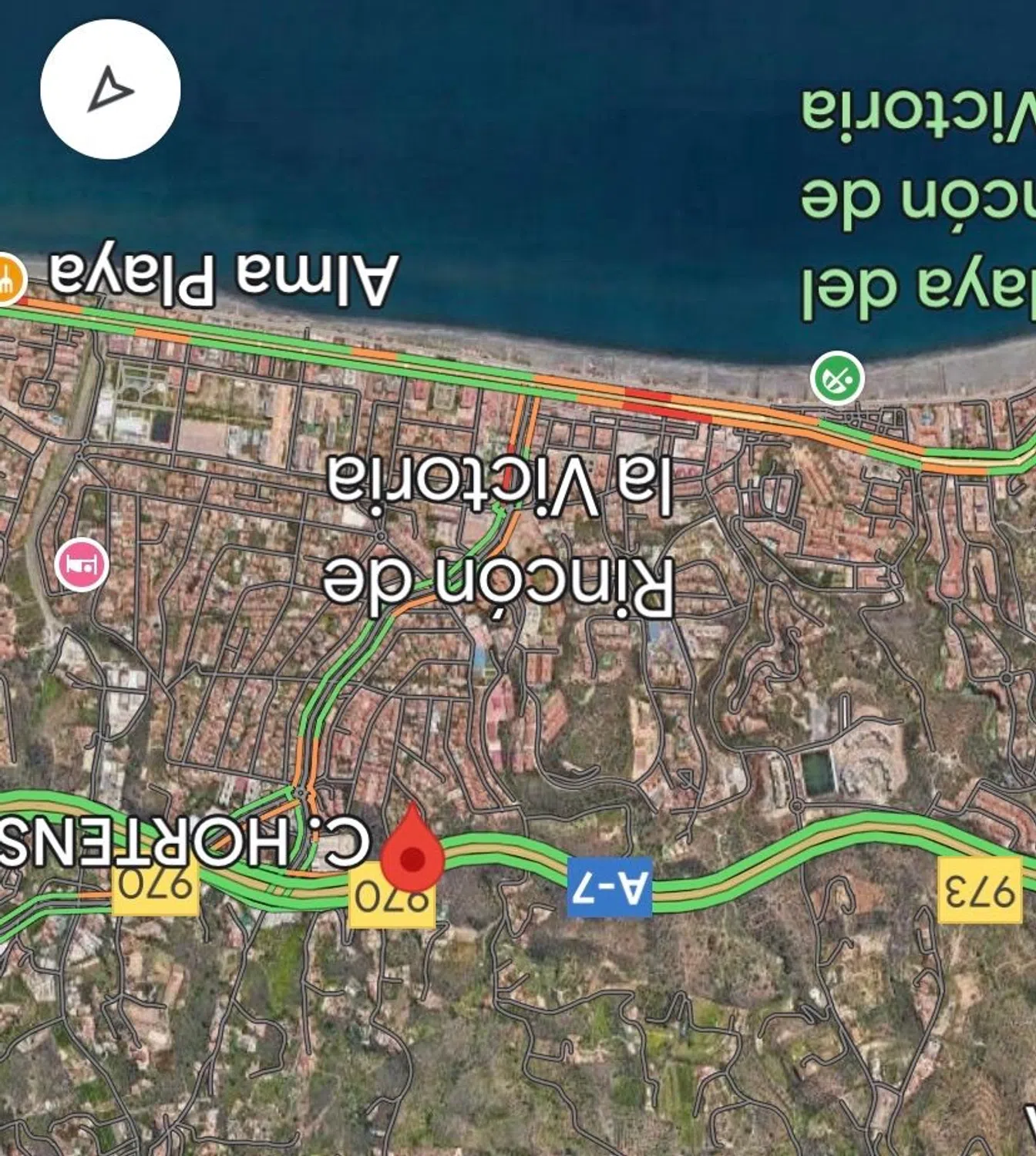Select the green beach marker on the shore

pos(836,378)
